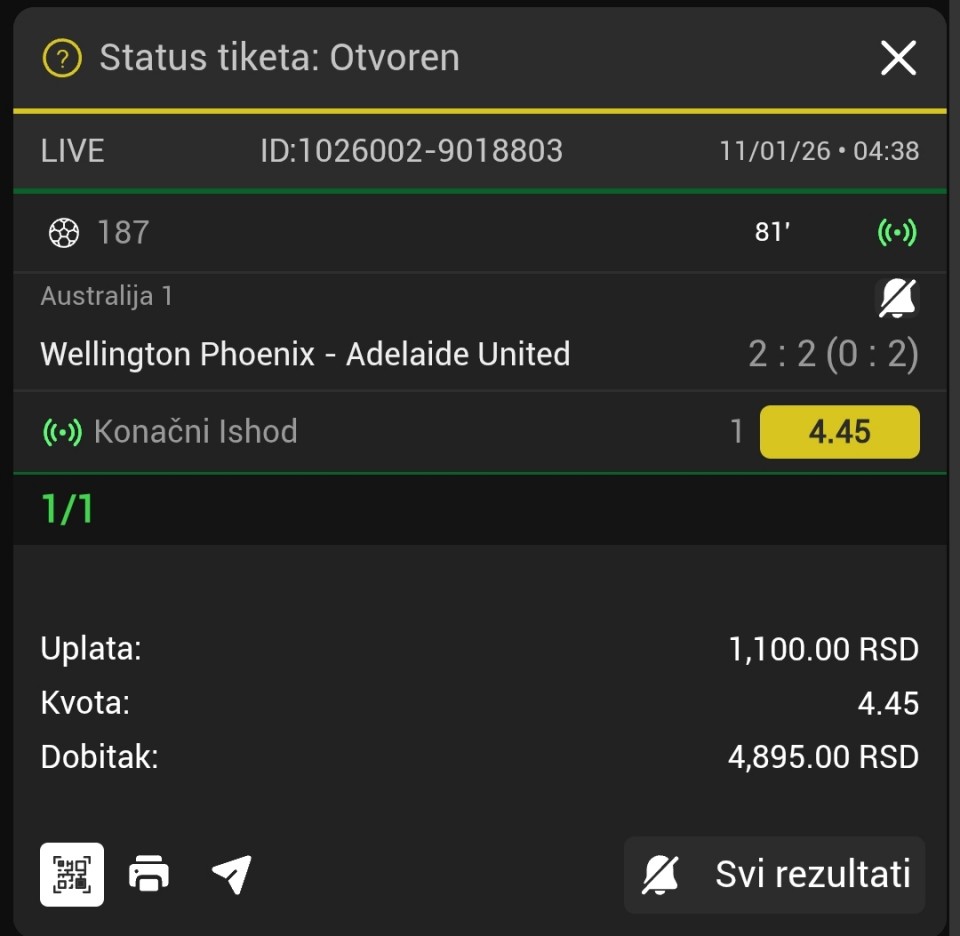This screenshot has width=960, height=936.
Task: Open ticket status help icon
Action: [62, 58]
